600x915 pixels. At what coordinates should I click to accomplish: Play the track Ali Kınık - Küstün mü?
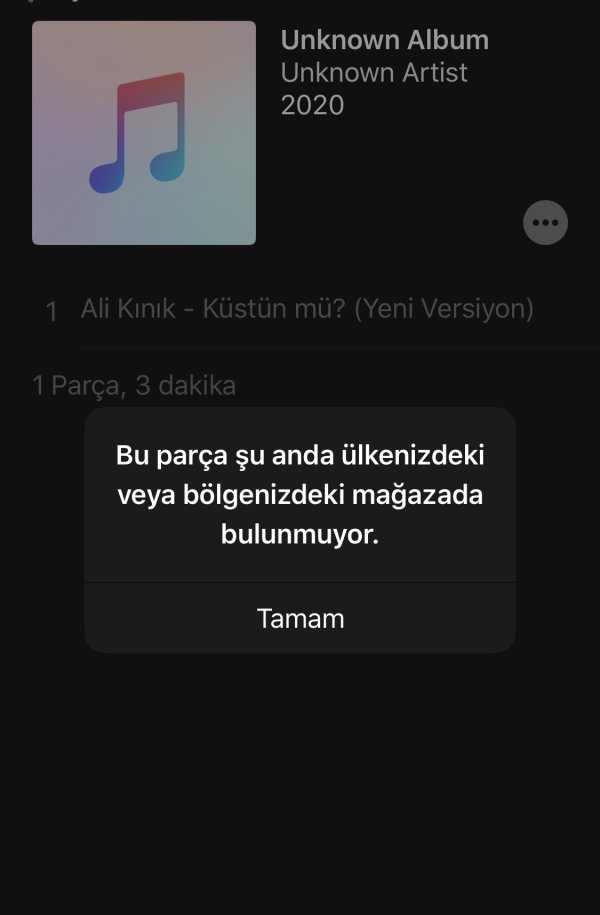pyautogui.click(x=306, y=309)
